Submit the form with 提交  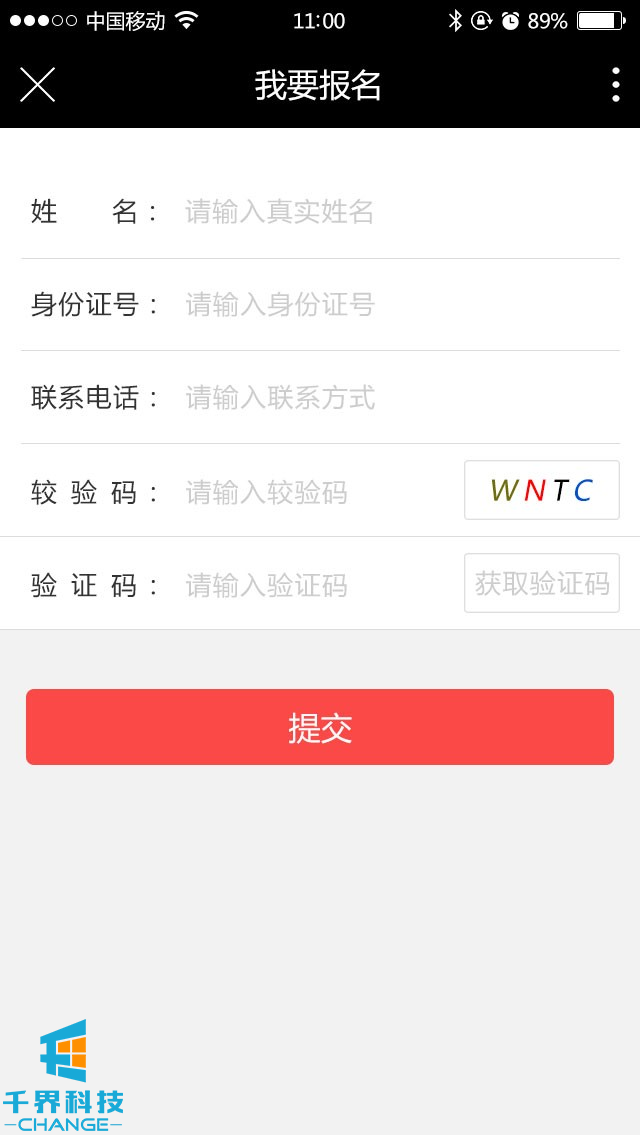(320, 727)
